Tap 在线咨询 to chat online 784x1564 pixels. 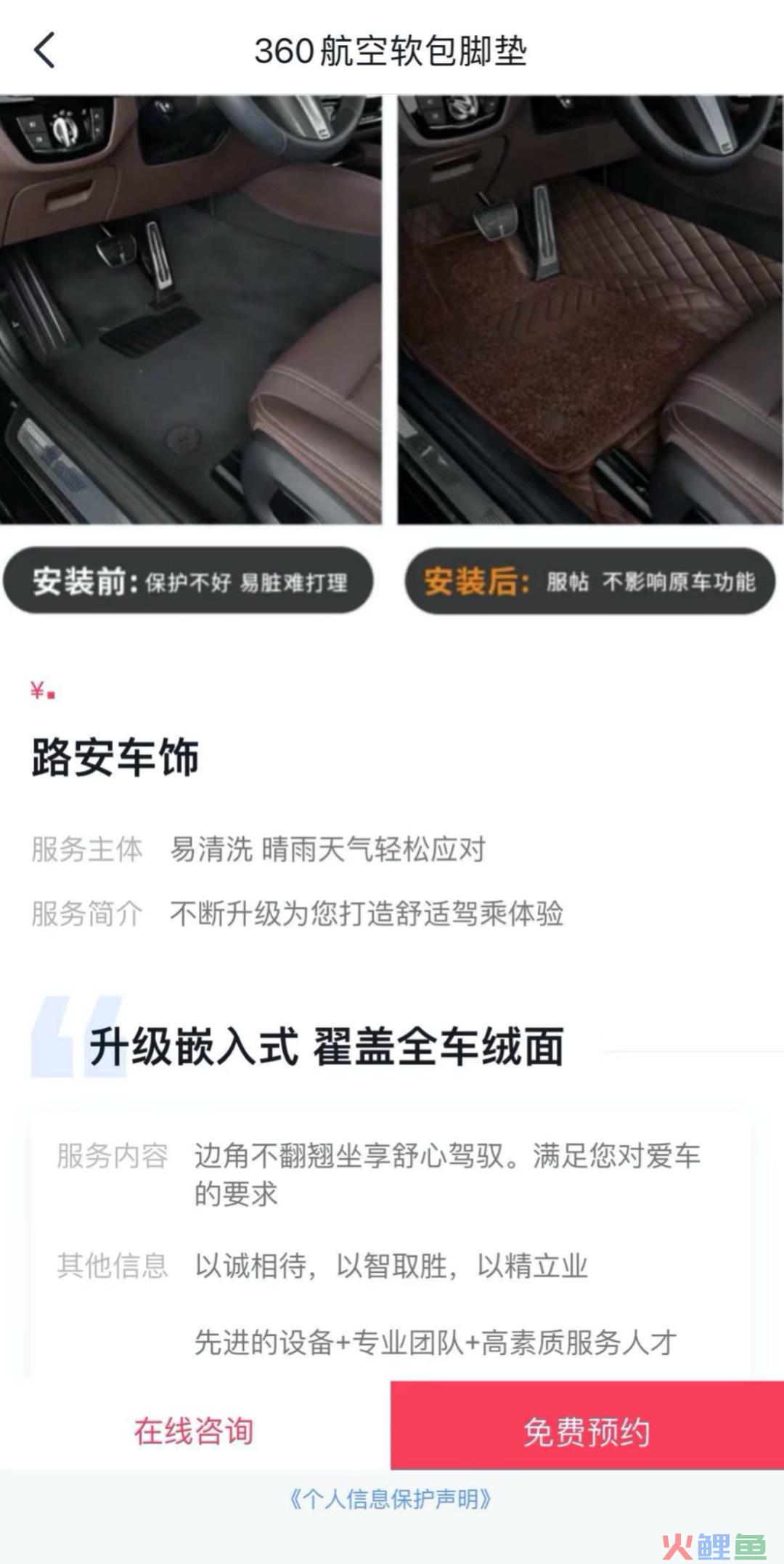(x=194, y=1431)
